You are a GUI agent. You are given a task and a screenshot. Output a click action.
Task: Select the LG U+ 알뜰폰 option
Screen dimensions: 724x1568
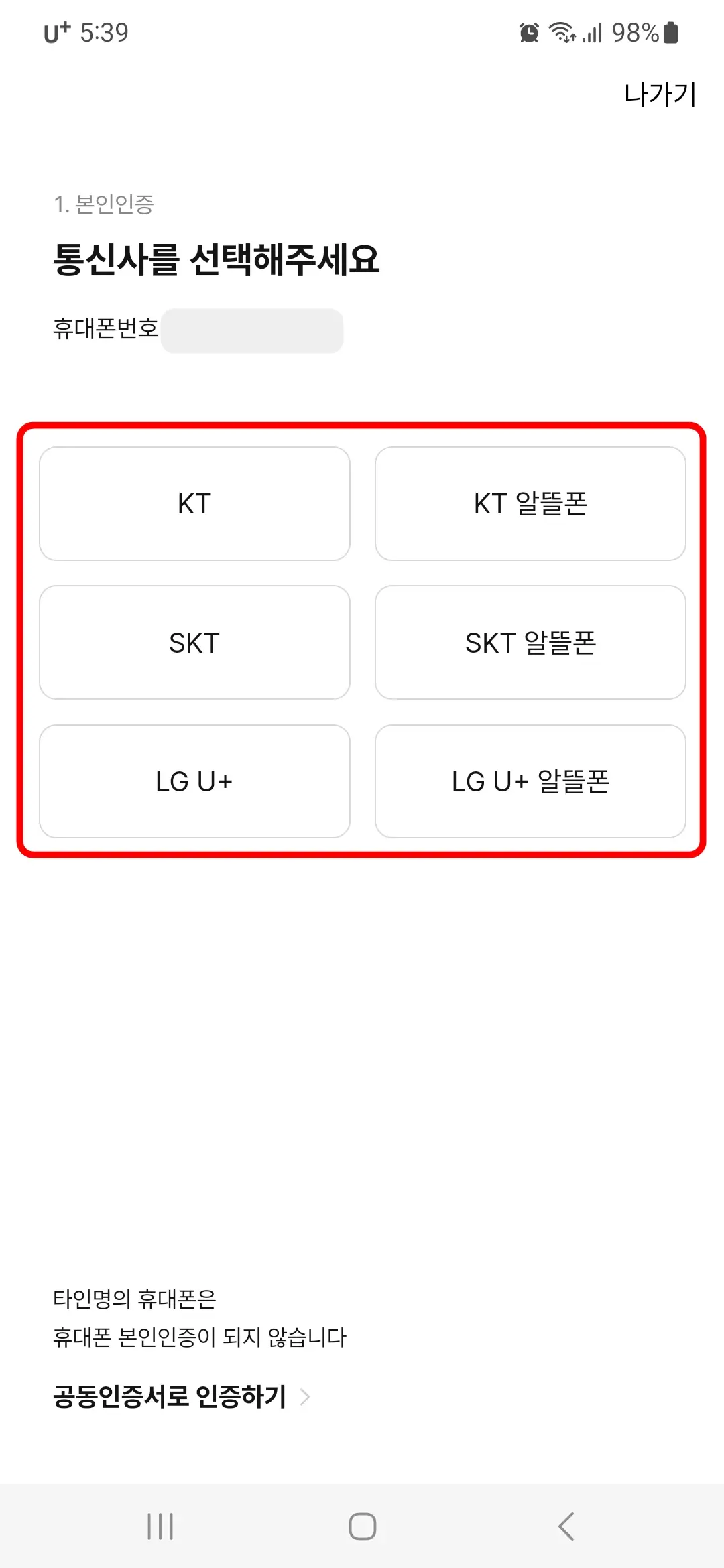click(x=530, y=781)
